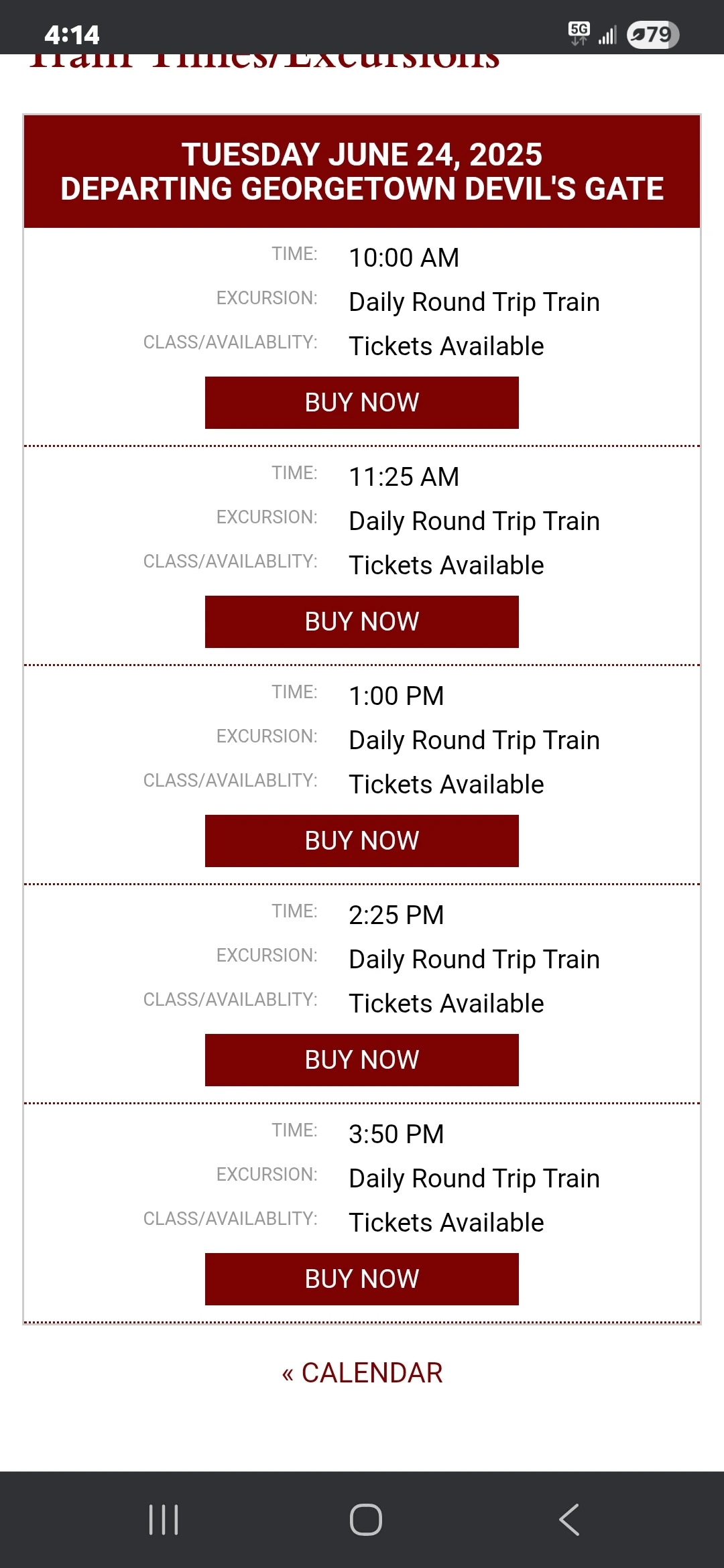The height and width of the screenshot is (1568, 724).
Task: Book the 3:50 PM train
Action: [362, 1279]
